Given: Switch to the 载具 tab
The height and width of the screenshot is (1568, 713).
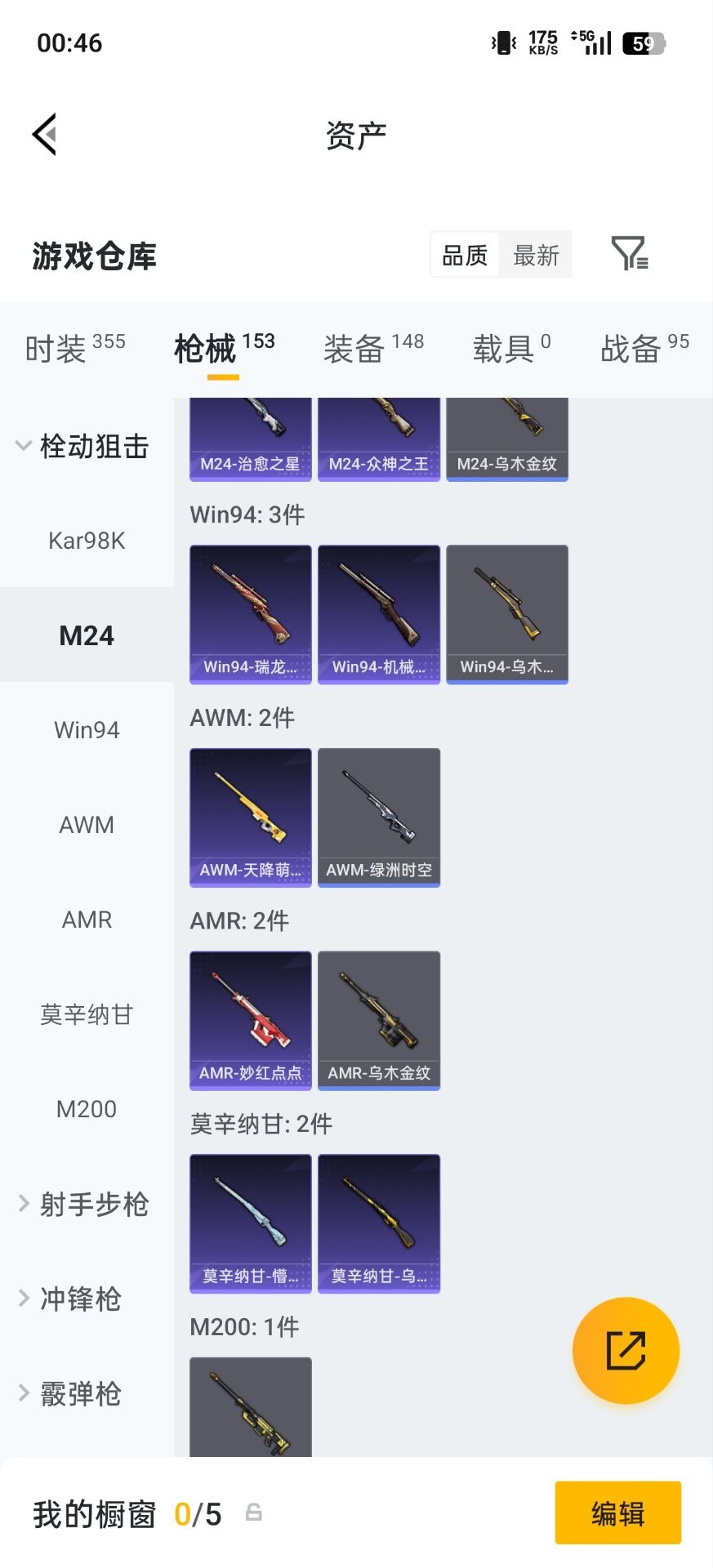Looking at the screenshot, I should pos(511,349).
